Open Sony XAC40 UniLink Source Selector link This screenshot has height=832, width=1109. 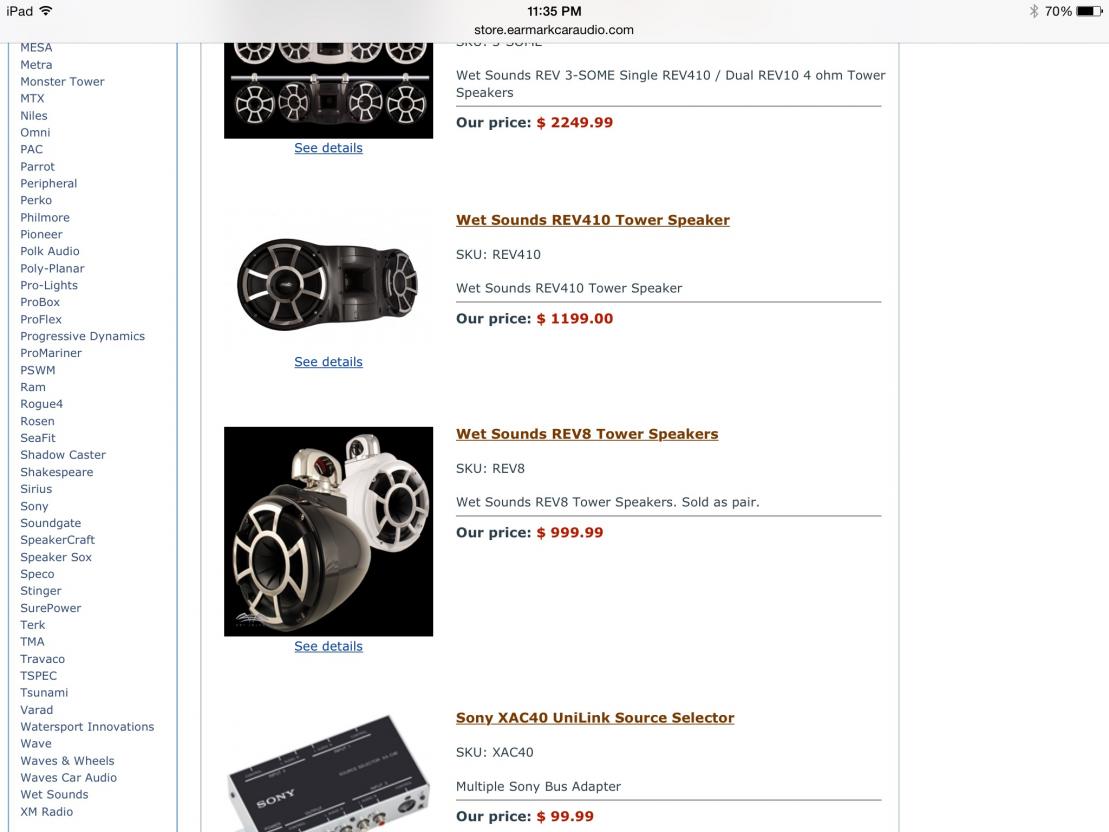pyautogui.click(x=595, y=718)
